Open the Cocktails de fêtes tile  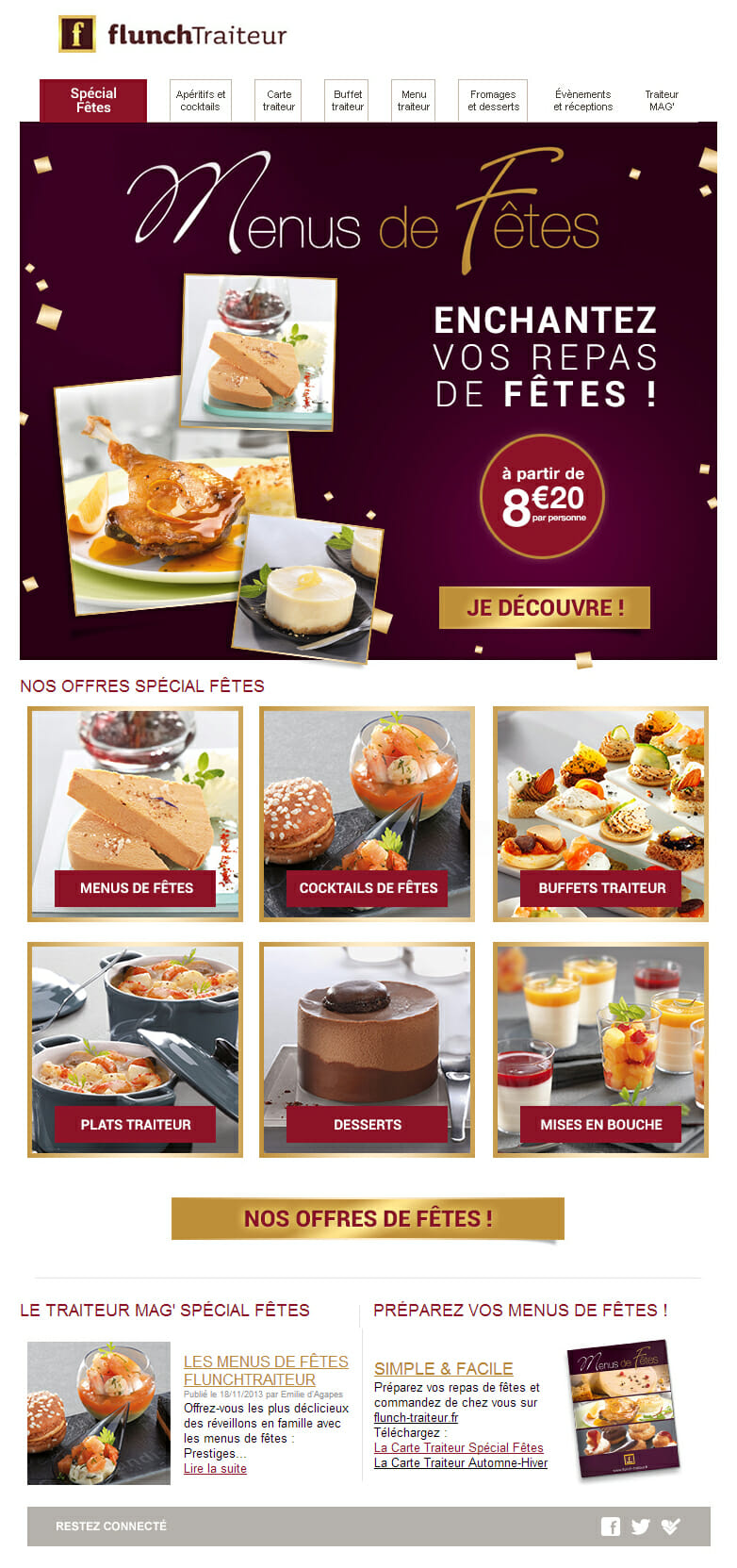pyautogui.click(x=368, y=887)
